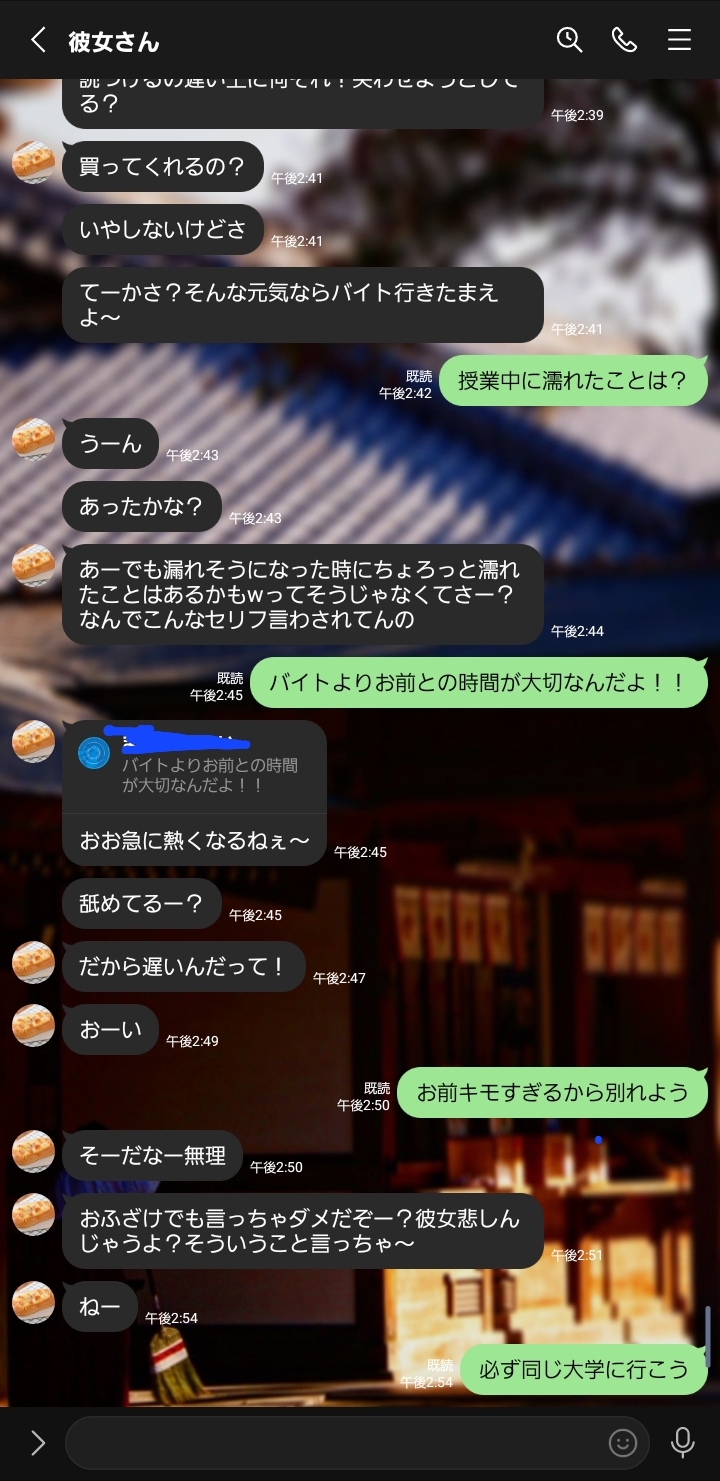Record a voice message
The height and width of the screenshot is (1481, 720).
683,1442
